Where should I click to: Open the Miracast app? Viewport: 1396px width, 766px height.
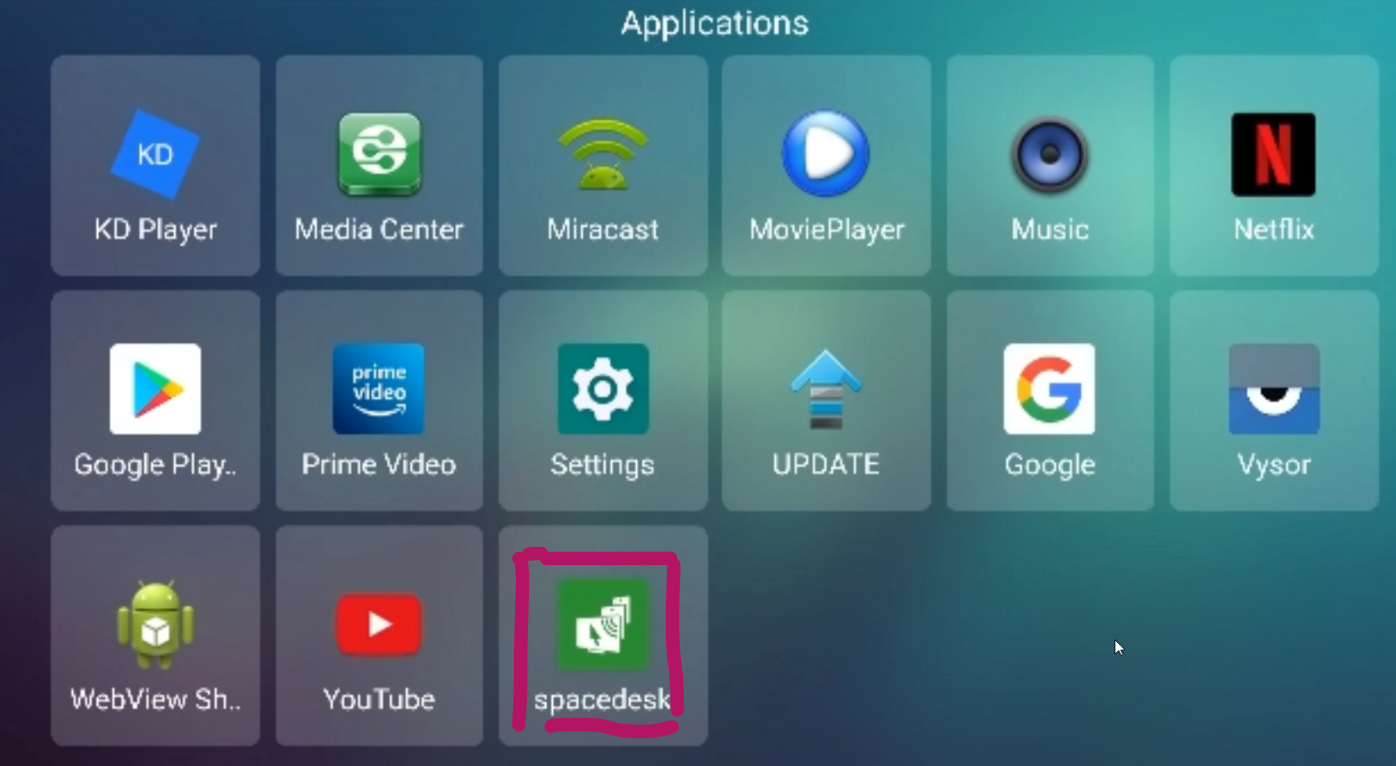pyautogui.click(x=603, y=166)
